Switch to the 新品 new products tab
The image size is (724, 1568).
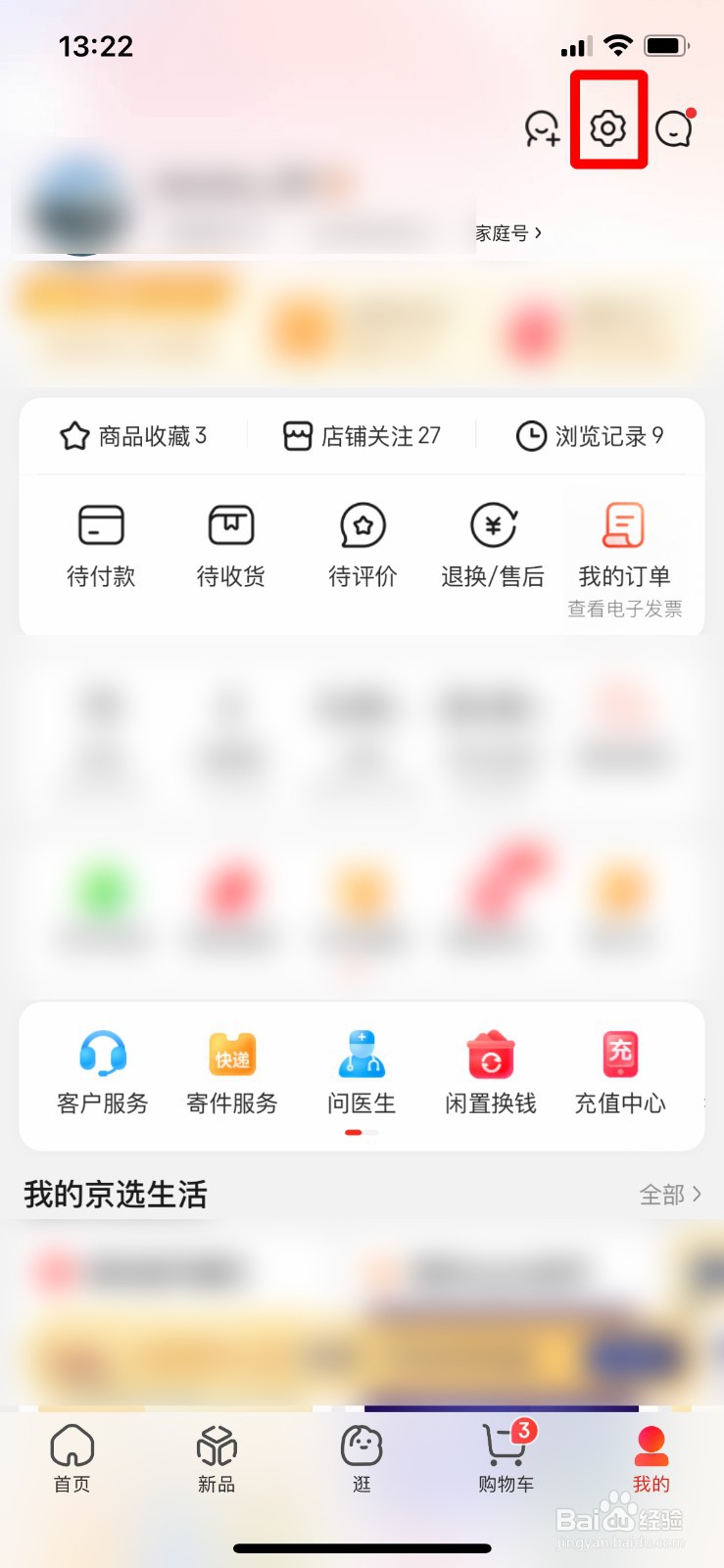216,1460
